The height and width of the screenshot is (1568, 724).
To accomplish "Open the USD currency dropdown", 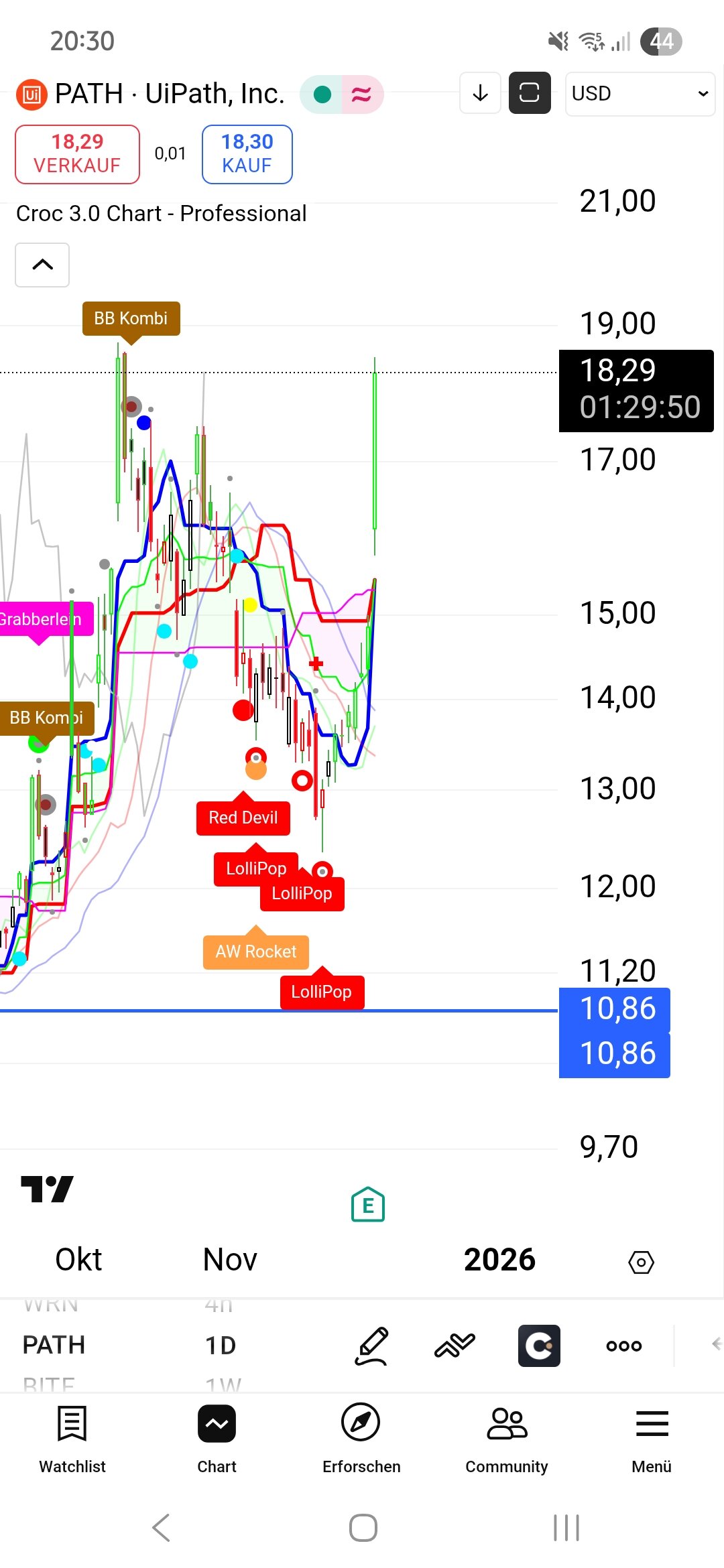I will 640,94.
